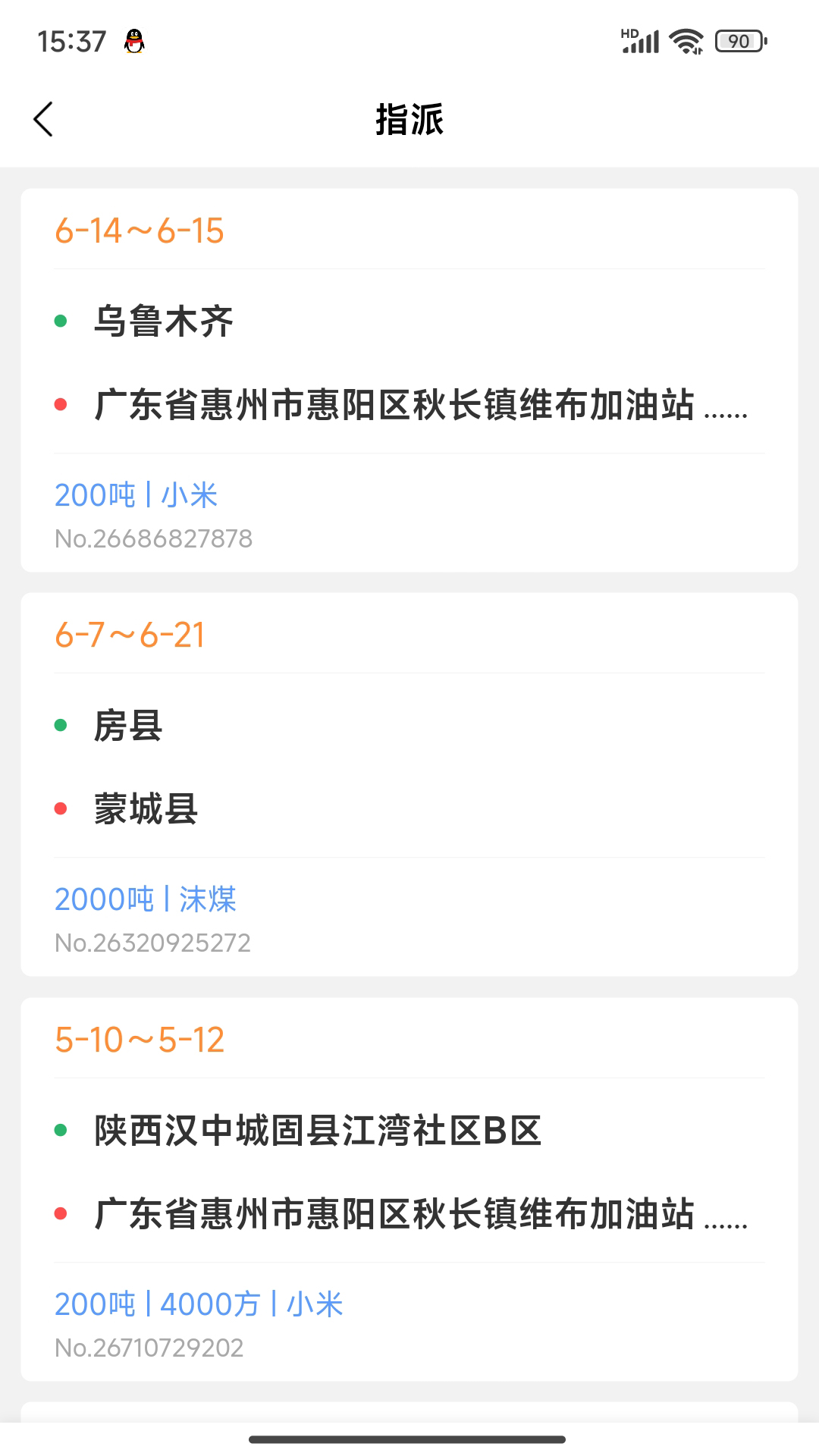The height and width of the screenshot is (1456, 819).
Task: Expand the date range 6-7～6-21 order card
Action: point(130,635)
